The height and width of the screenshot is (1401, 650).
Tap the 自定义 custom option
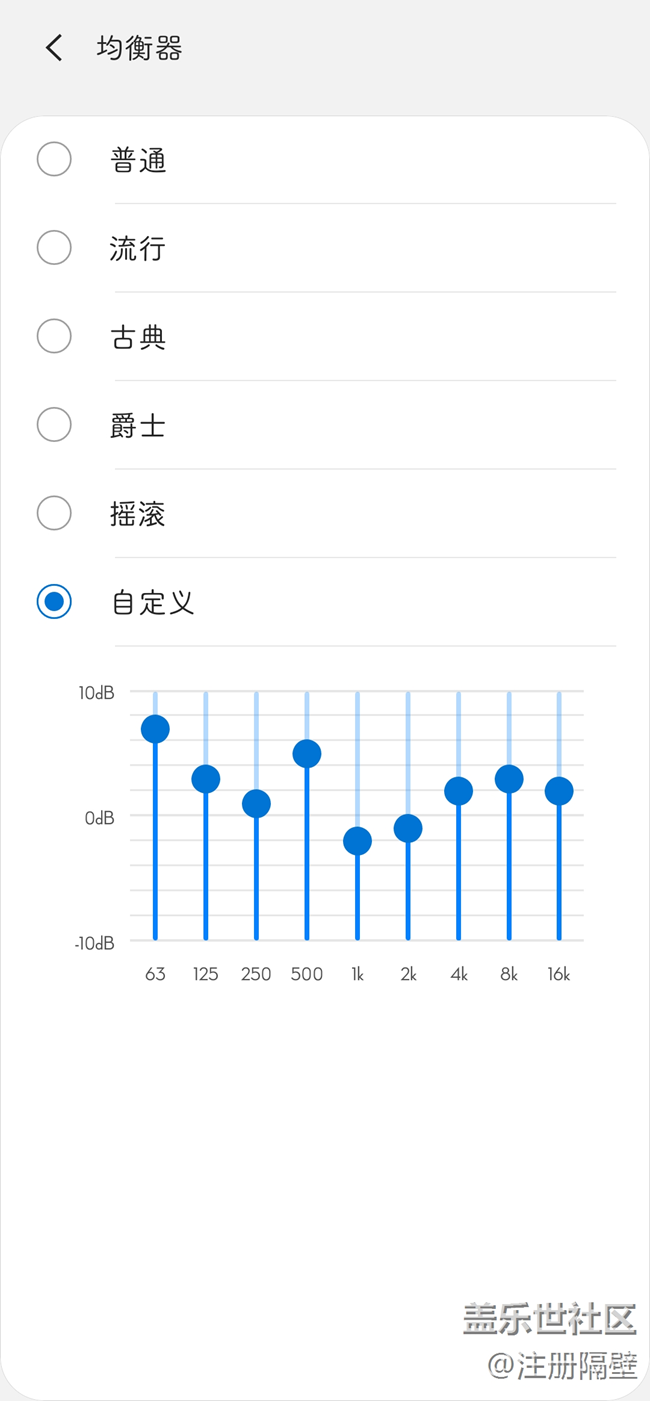pos(54,602)
